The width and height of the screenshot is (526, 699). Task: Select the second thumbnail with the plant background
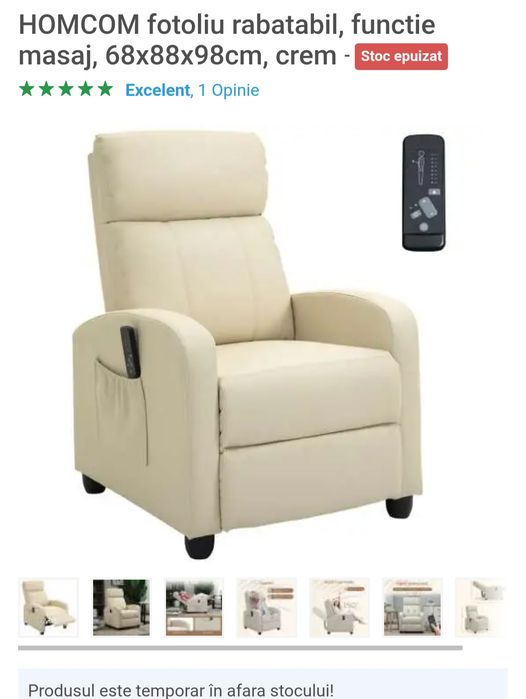tap(121, 607)
